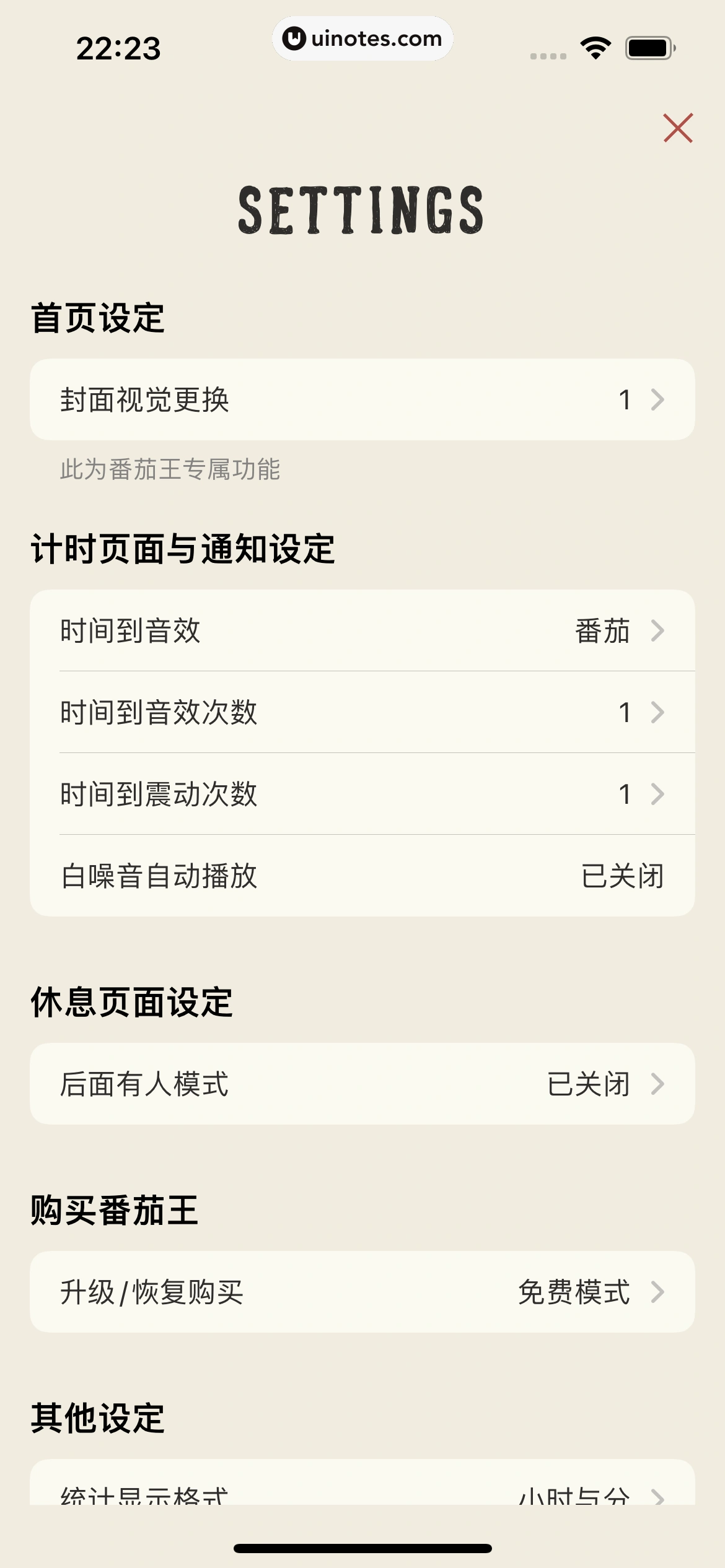Tap 升级/恢复购买 row
This screenshot has width=725, height=1568.
362,1292
